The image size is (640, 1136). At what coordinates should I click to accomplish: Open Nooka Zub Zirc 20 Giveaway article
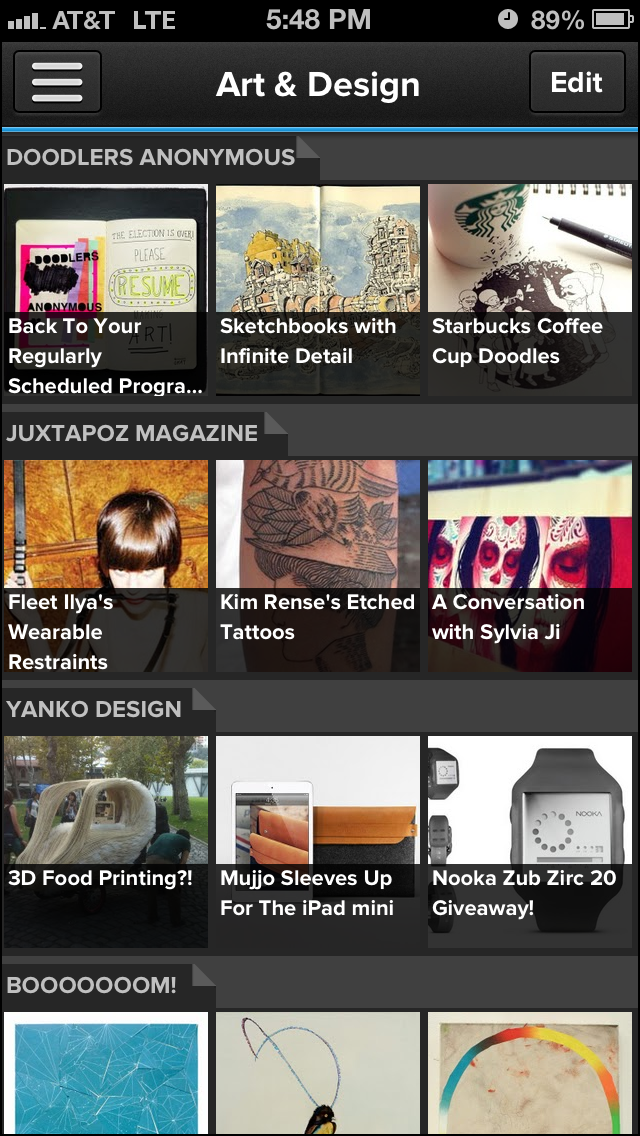530,842
